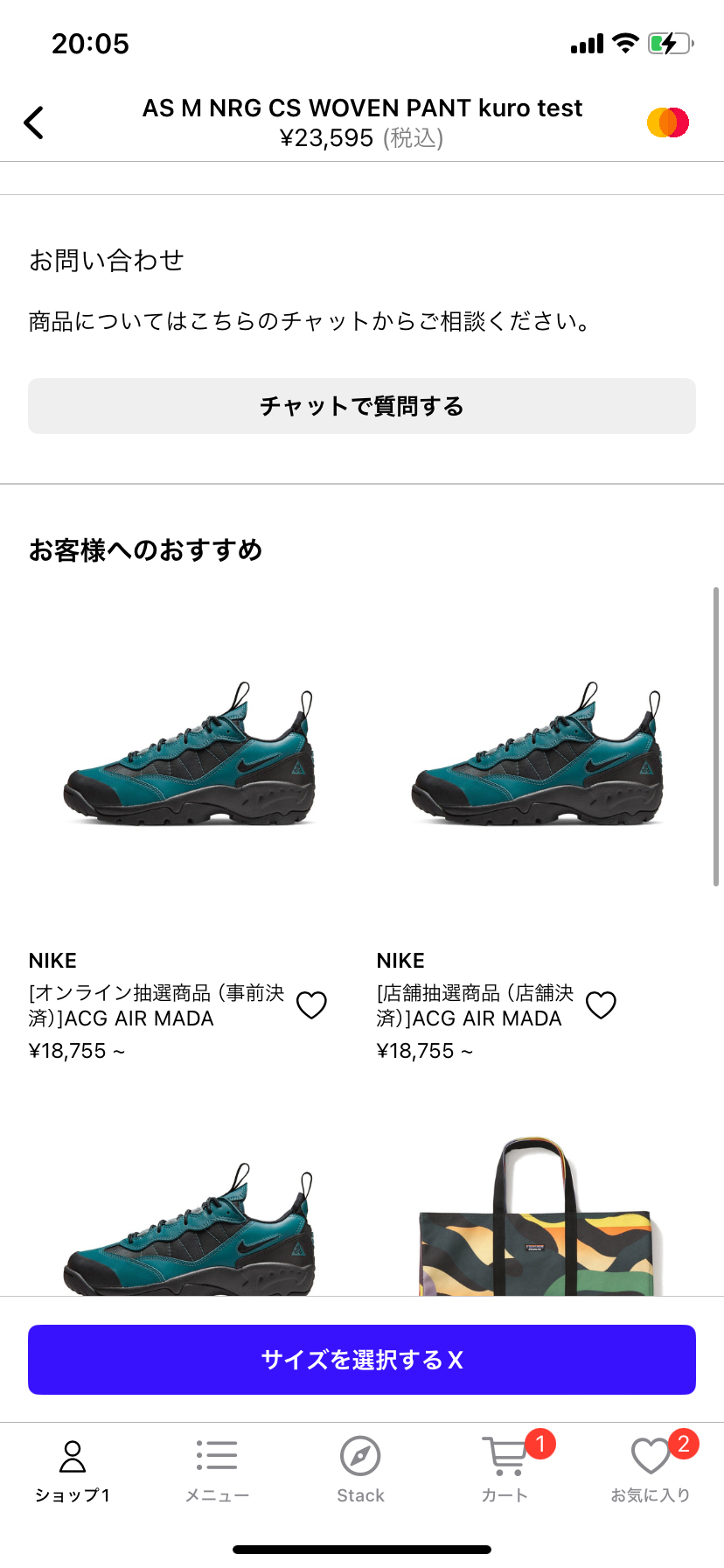Go back using the top-left arrow
The height and width of the screenshot is (1568, 724).
coord(34,122)
